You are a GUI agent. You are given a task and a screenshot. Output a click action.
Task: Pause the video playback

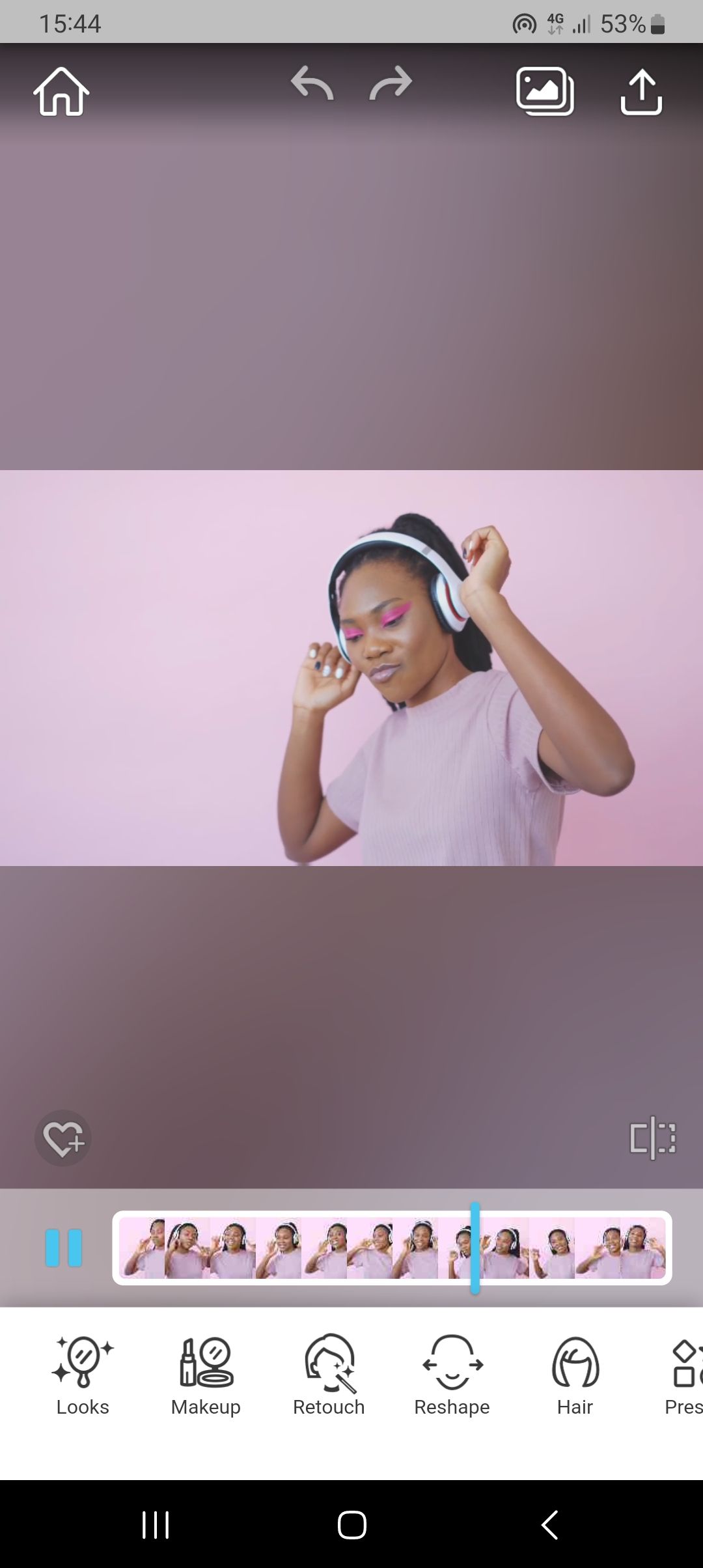coord(64,1248)
